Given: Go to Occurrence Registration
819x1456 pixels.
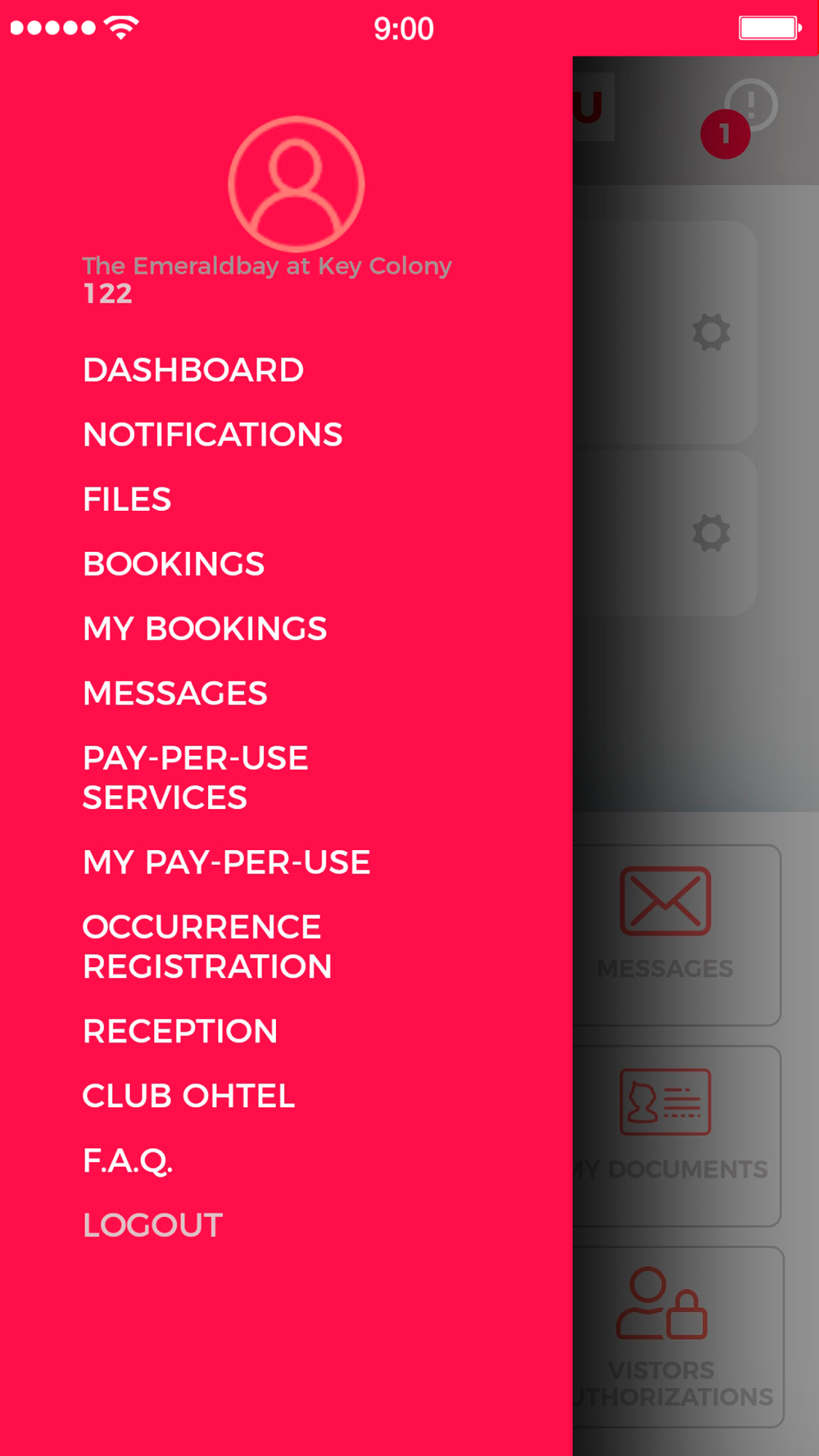Looking at the screenshot, I should 207,947.
